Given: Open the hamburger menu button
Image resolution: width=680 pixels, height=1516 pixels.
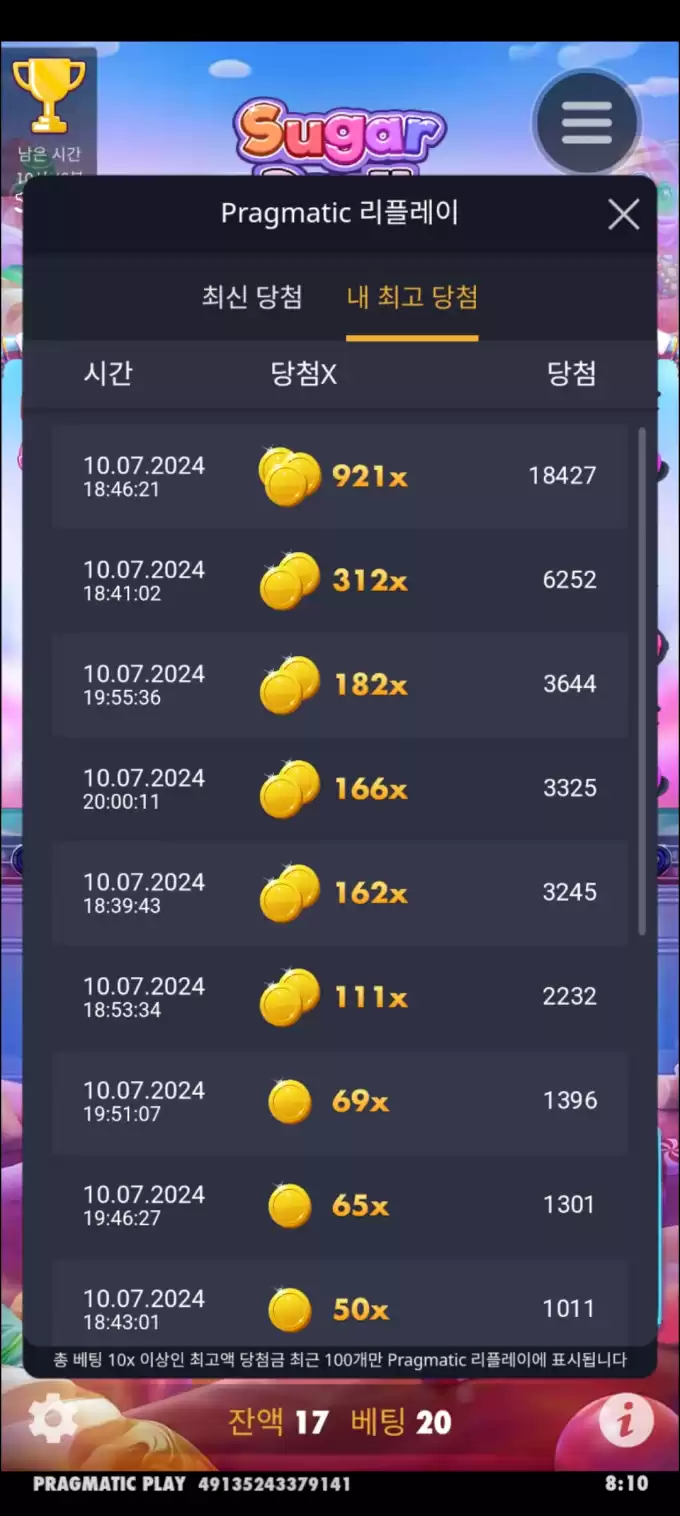Looking at the screenshot, I should click(x=586, y=123).
